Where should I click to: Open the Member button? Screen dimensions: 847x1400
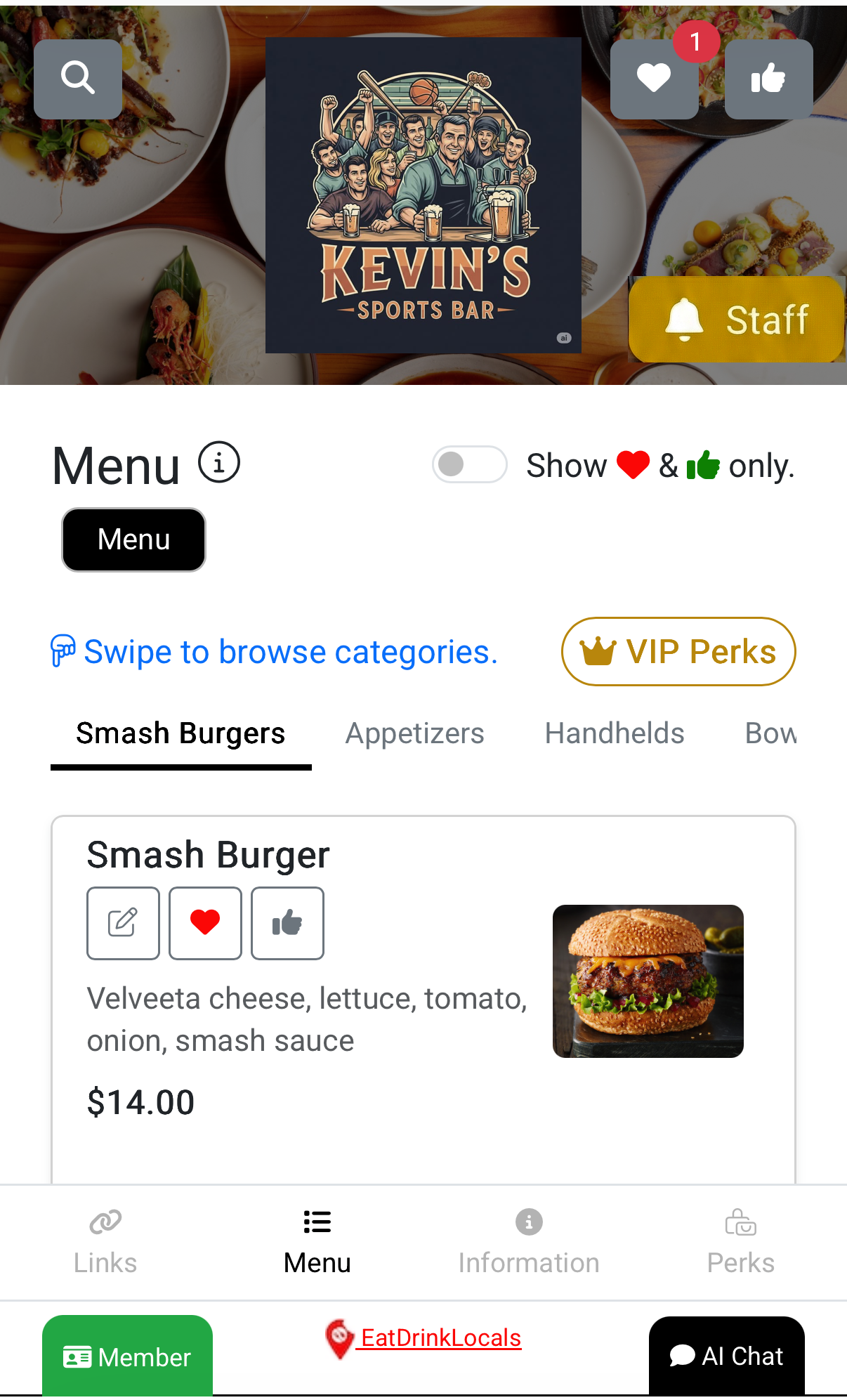127,1356
